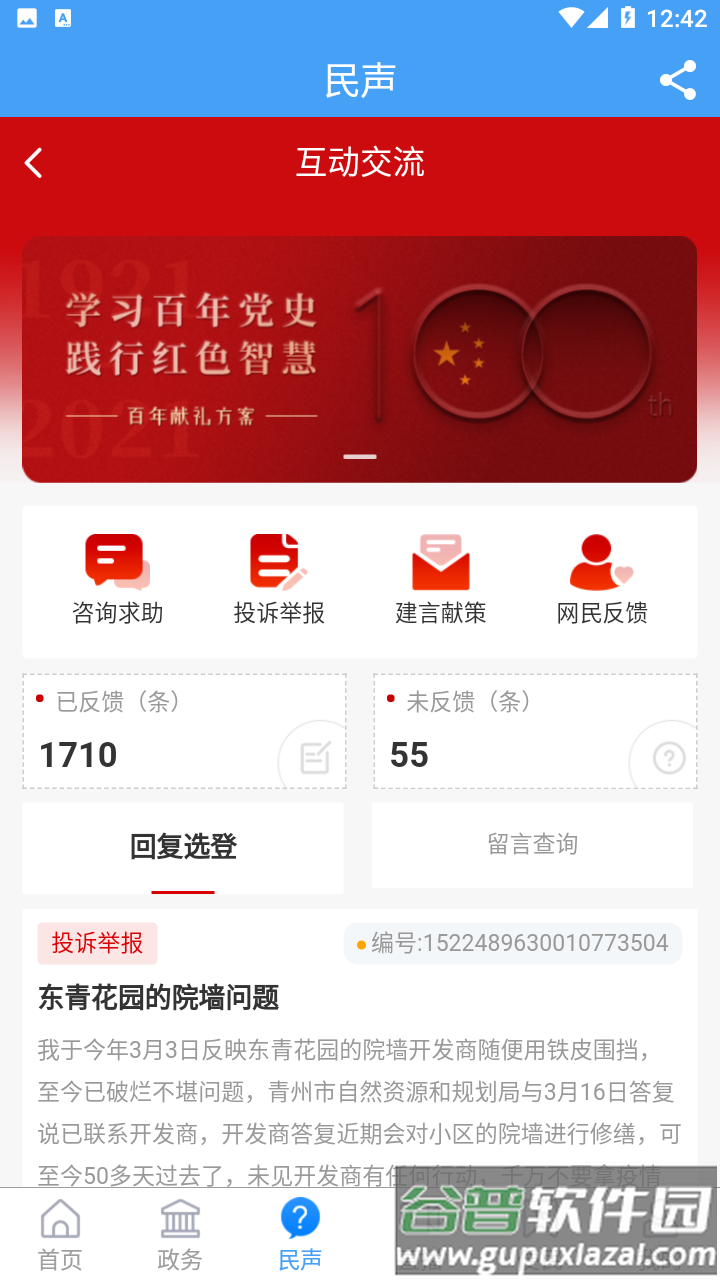This screenshot has width=720, height=1280.
Task: Share this page via the share icon
Action: tap(678, 80)
